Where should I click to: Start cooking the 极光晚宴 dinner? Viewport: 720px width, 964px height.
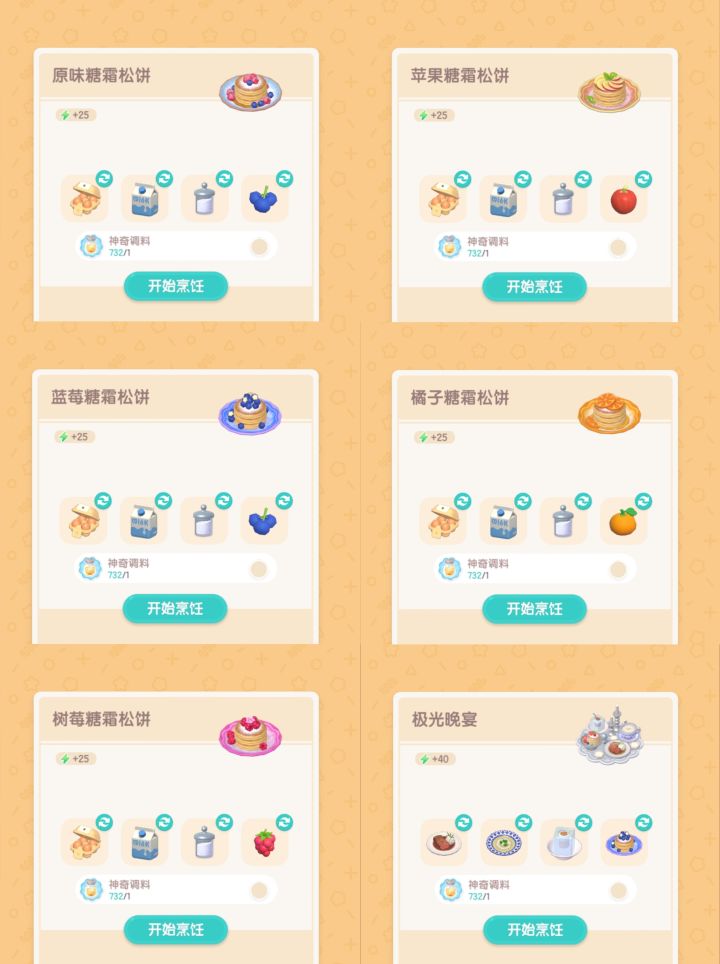[535, 930]
